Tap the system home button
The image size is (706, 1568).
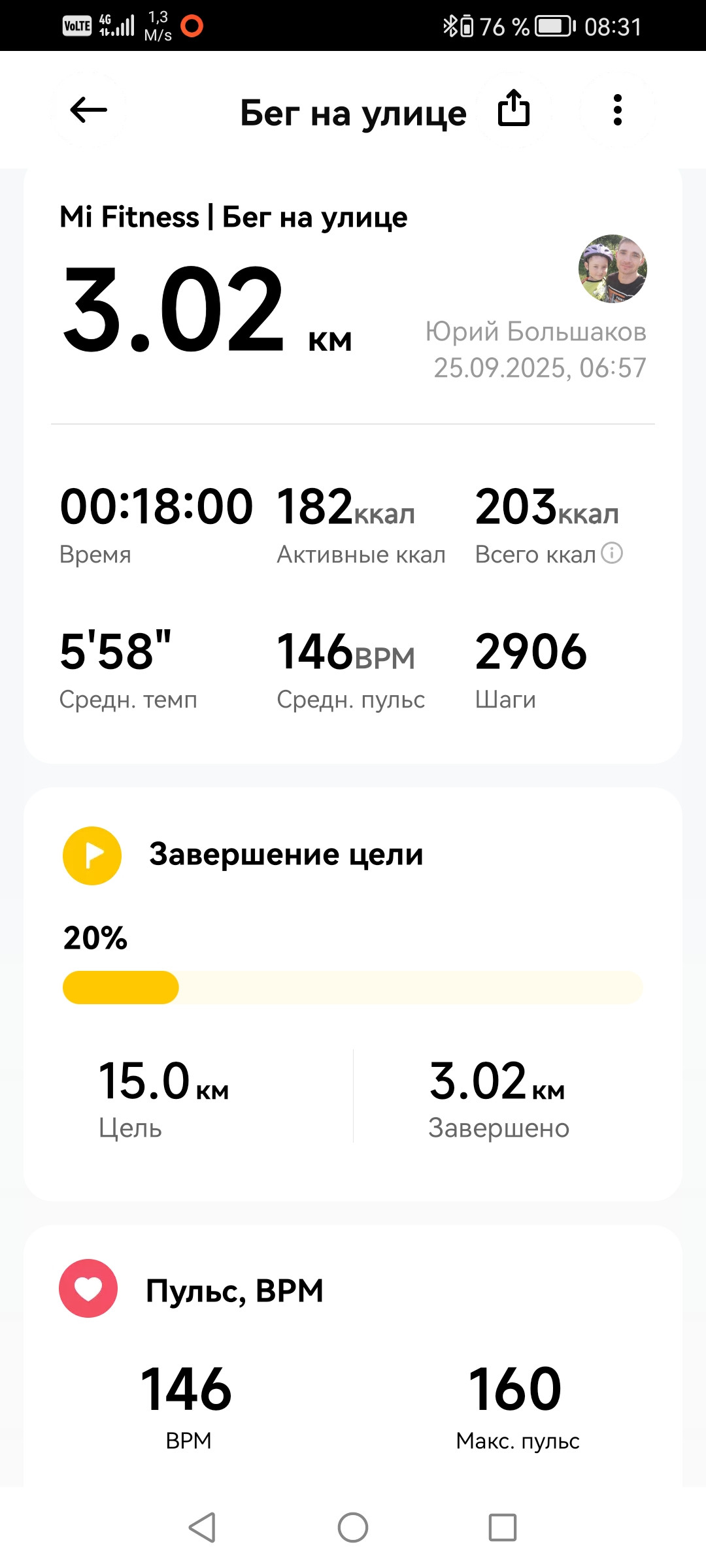[353, 1527]
